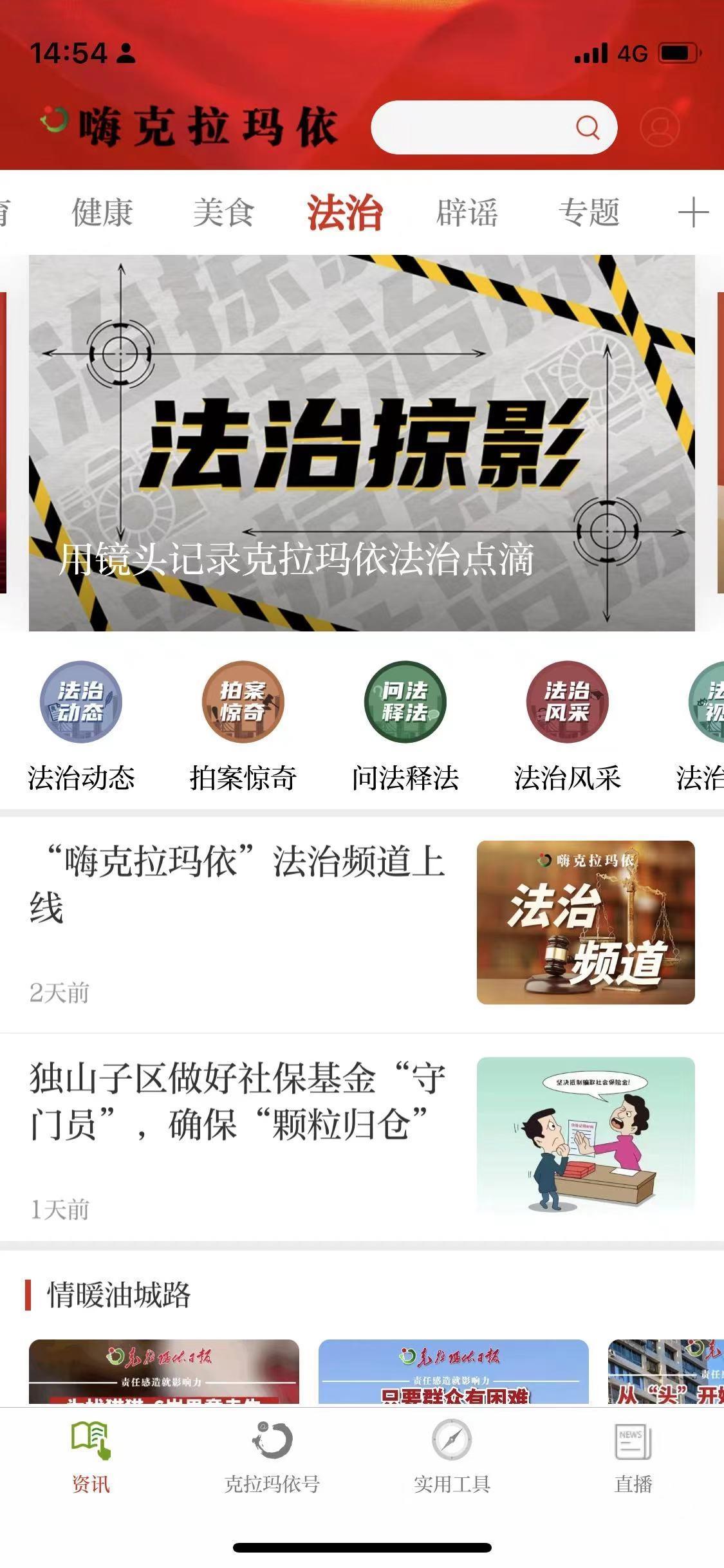Screen dimensions: 724x1568
Task: Switch to the 美食 tab
Action: pyautogui.click(x=224, y=212)
